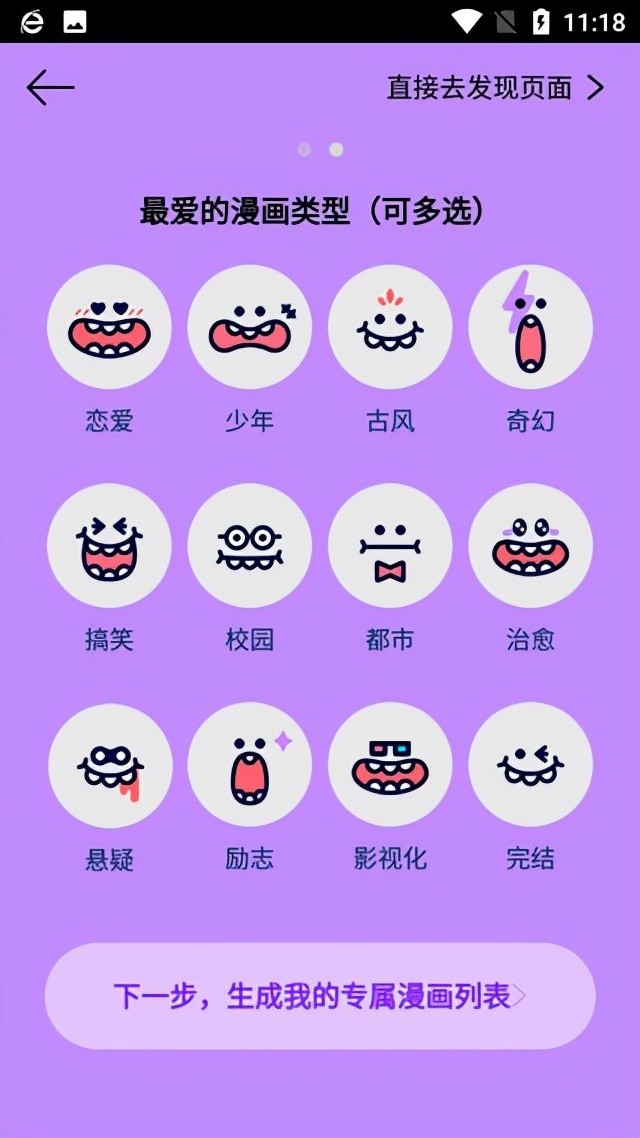Tap the 校园 genre option
The width and height of the screenshot is (640, 1138).
point(249,546)
